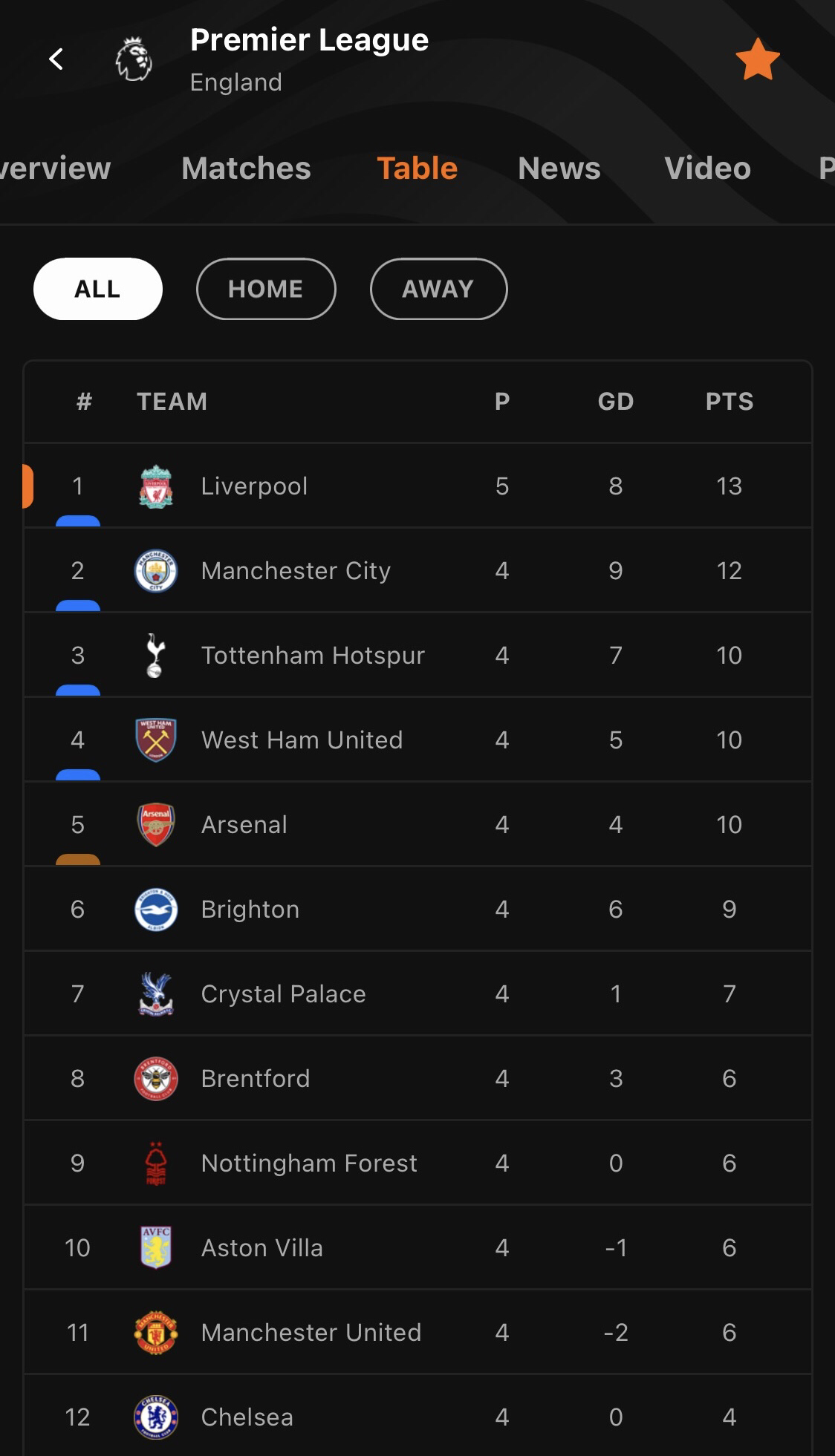
Task: Open Nottingham Forest team row
Action: click(x=417, y=1163)
